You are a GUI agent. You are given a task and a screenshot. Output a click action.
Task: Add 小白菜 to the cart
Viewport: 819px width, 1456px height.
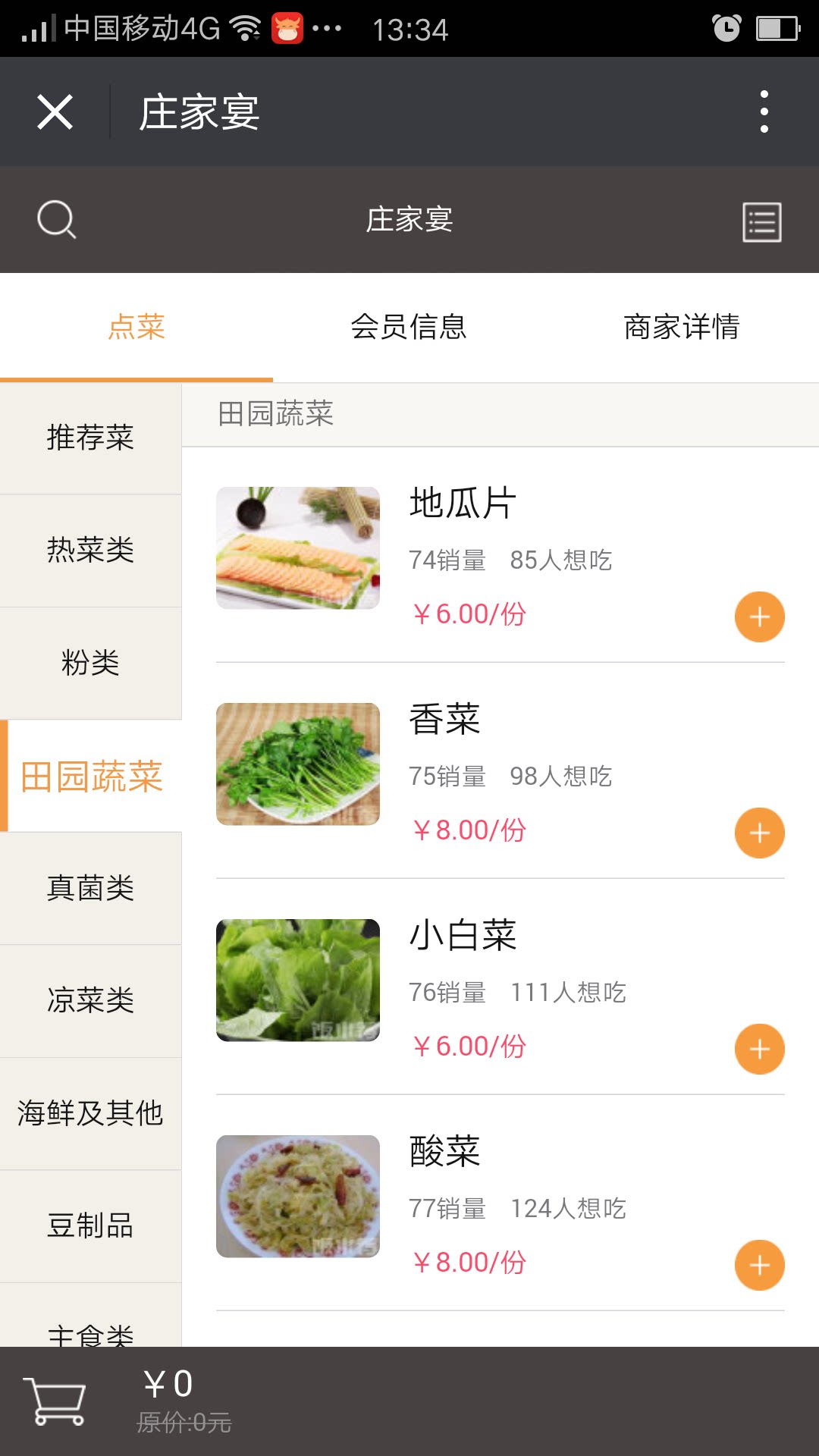(x=759, y=1049)
